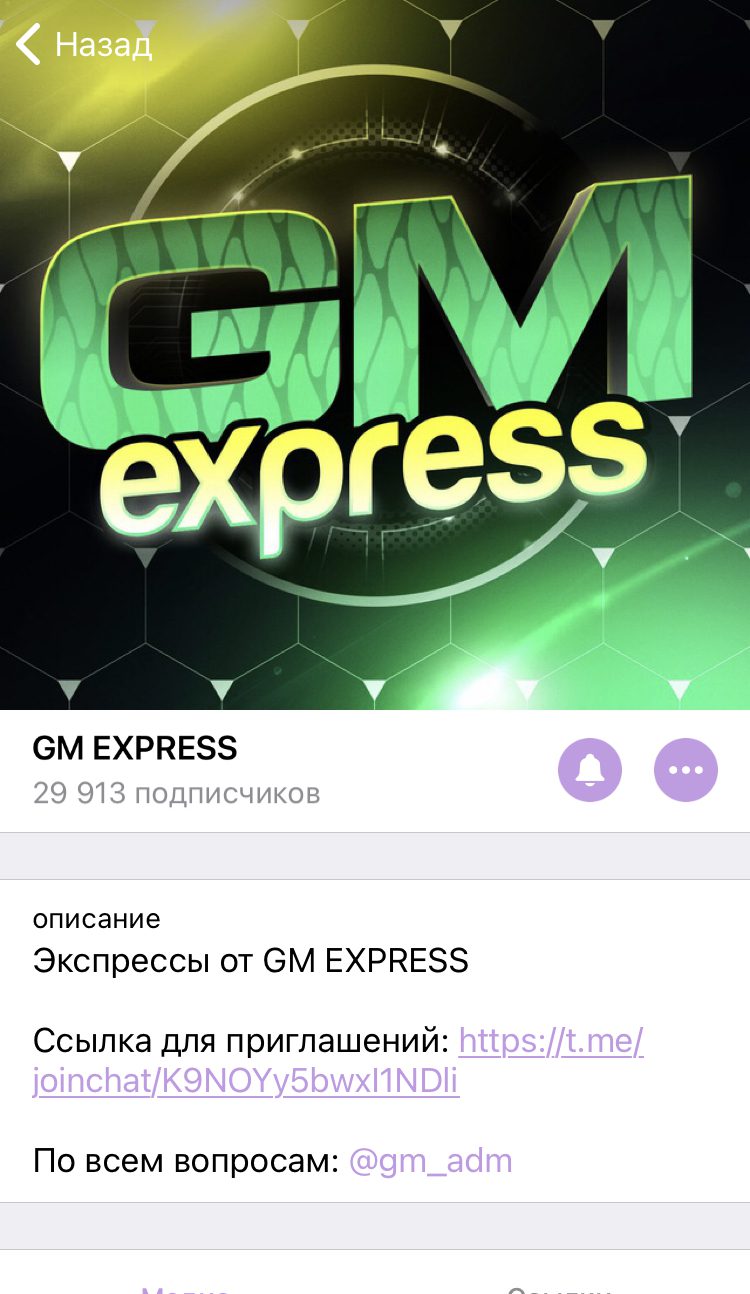Go back with the Назад button
The height and width of the screenshot is (1294, 750).
pos(84,45)
